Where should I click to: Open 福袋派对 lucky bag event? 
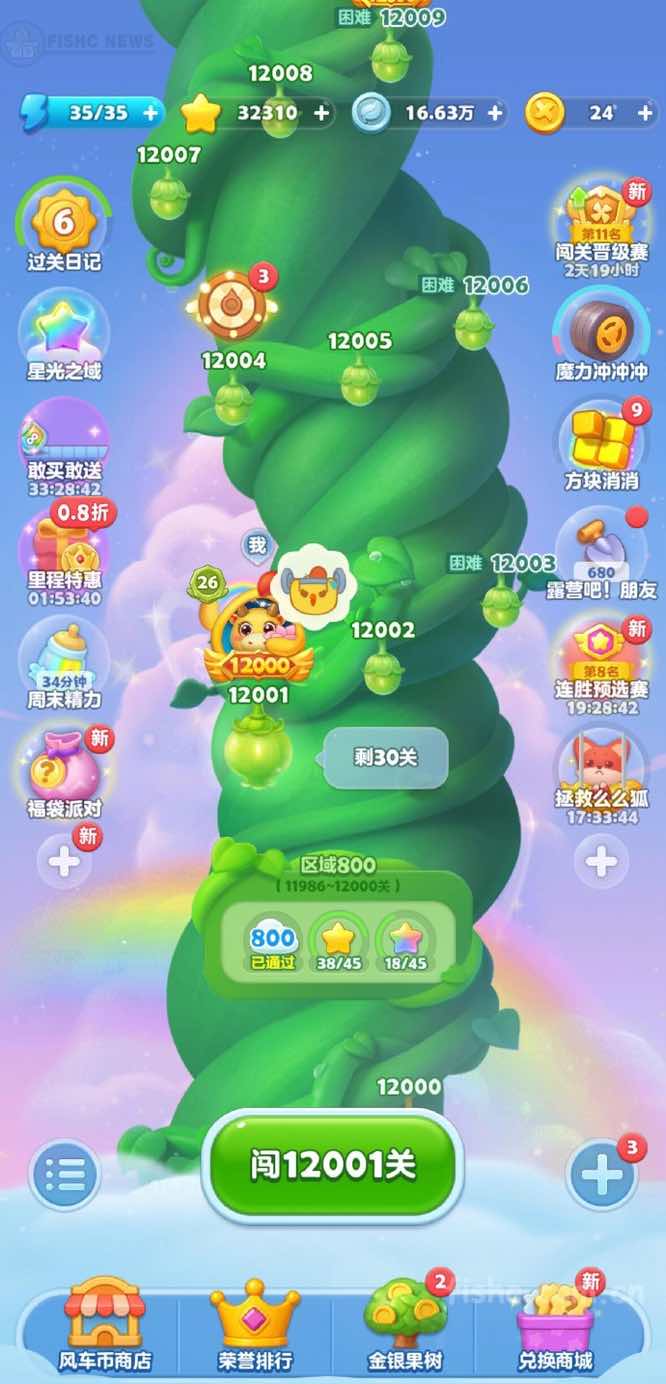64,772
